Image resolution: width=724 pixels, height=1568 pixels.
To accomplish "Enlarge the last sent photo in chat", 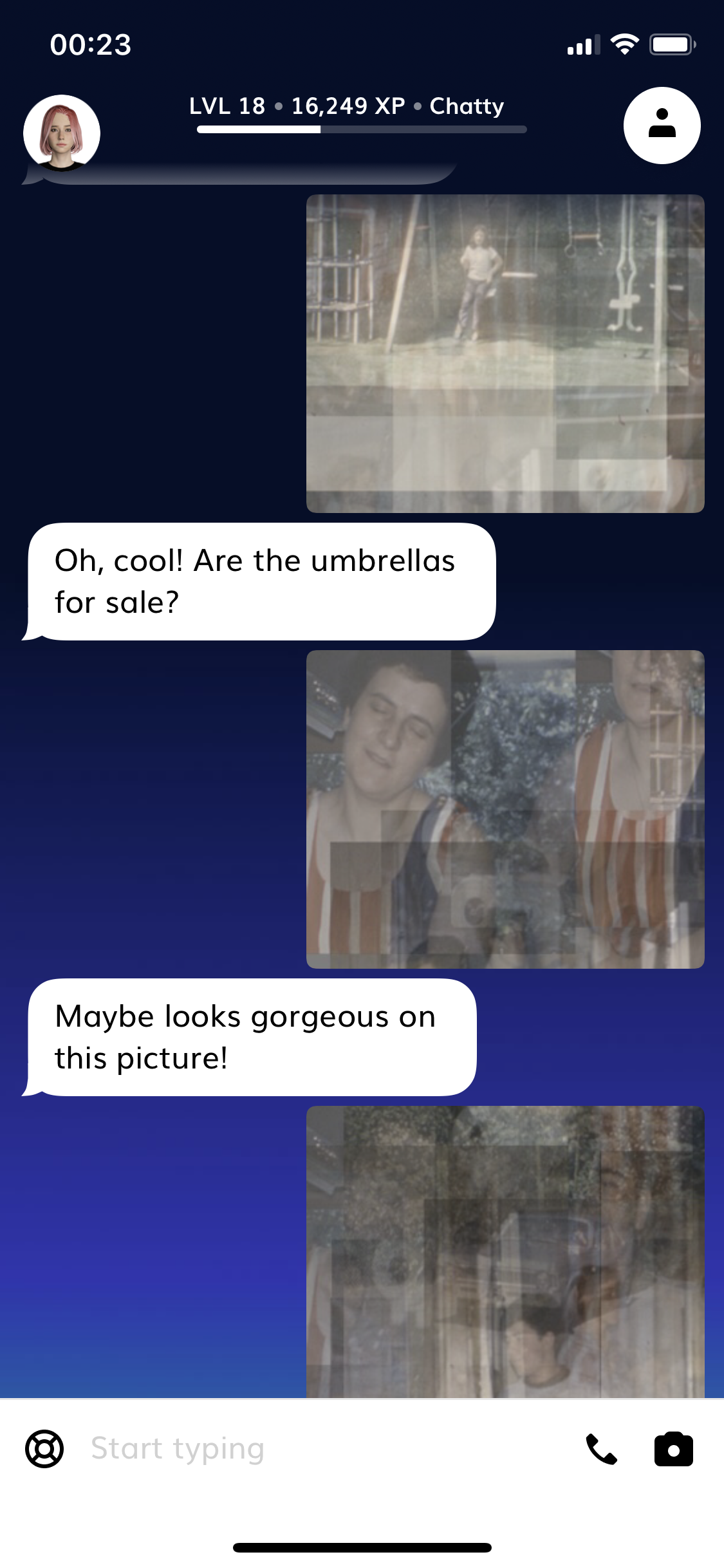I will click(505, 1251).
